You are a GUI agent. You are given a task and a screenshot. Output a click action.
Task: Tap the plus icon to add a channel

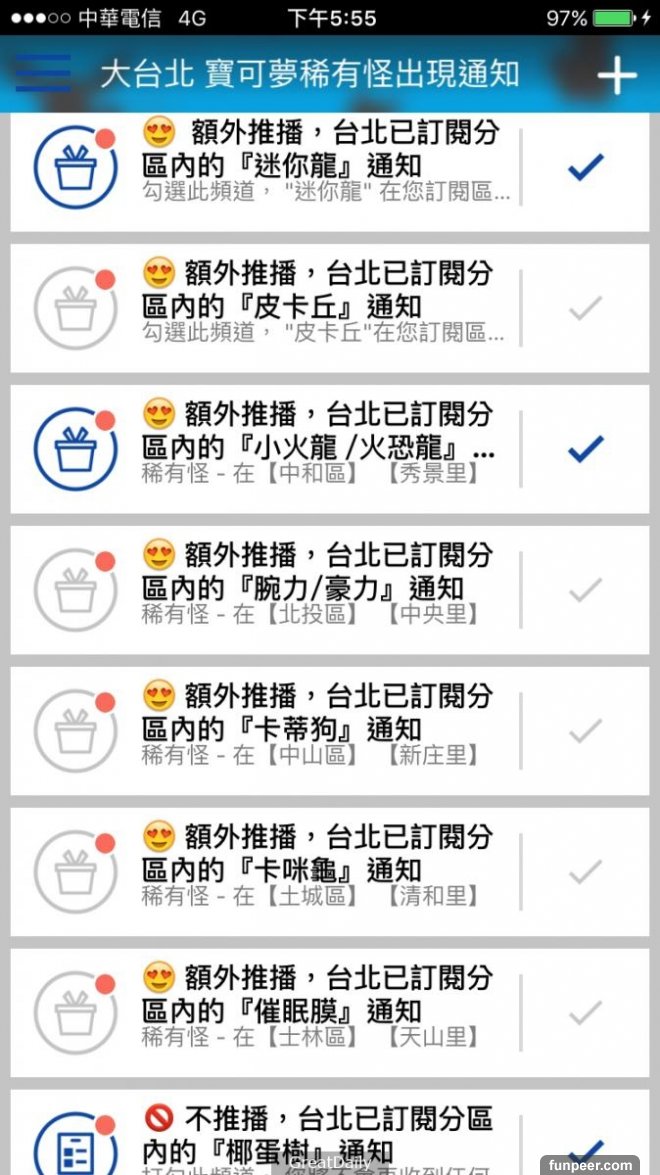pos(616,75)
